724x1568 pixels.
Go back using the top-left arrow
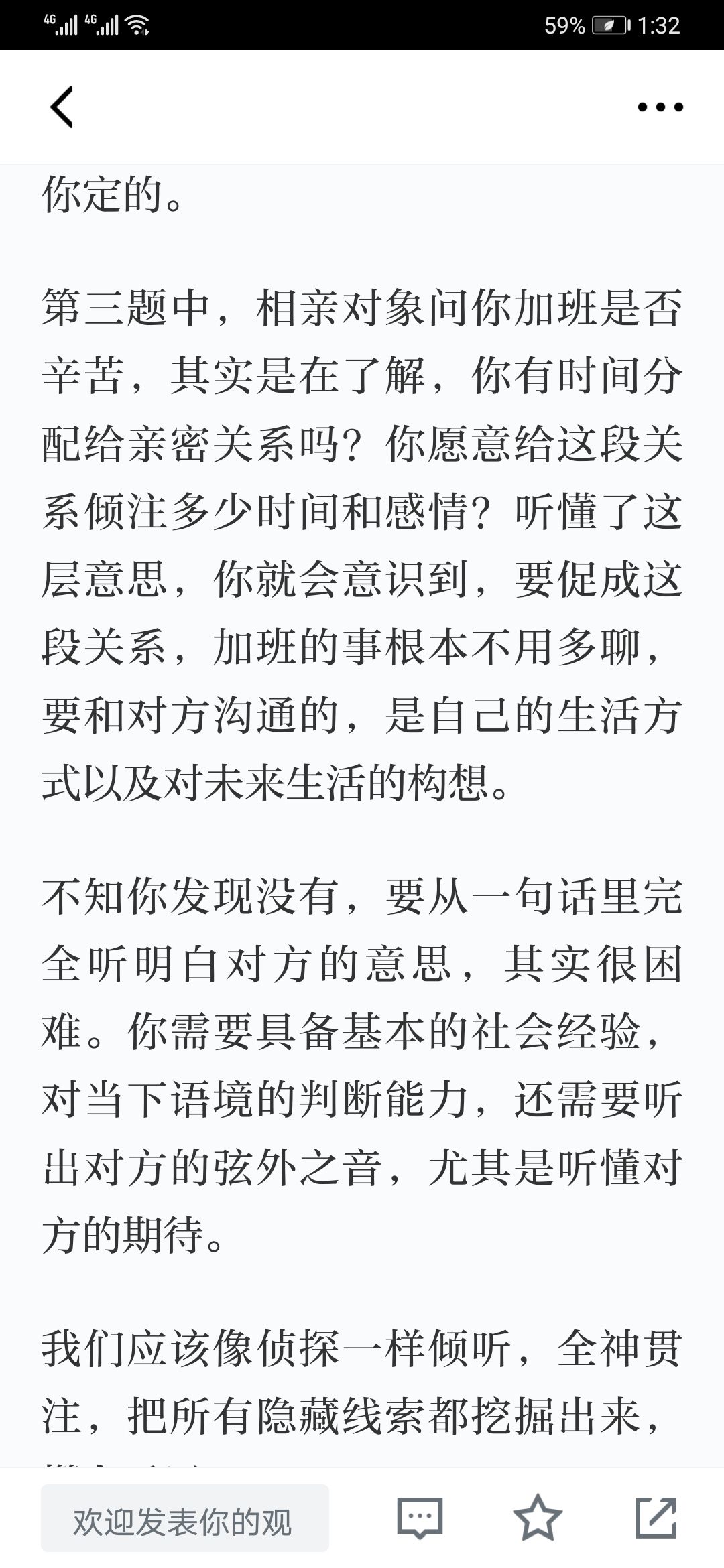pos(62,107)
